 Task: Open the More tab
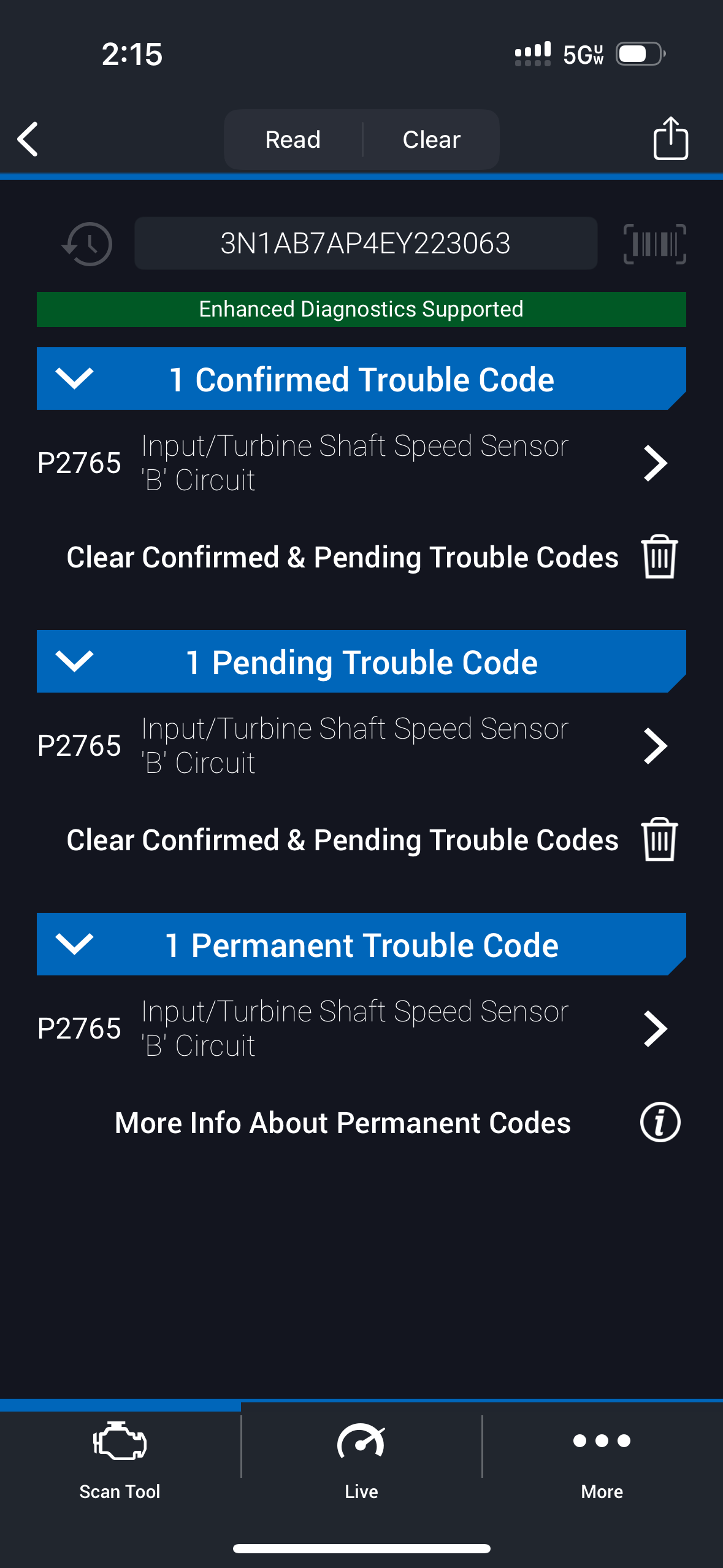click(602, 1460)
